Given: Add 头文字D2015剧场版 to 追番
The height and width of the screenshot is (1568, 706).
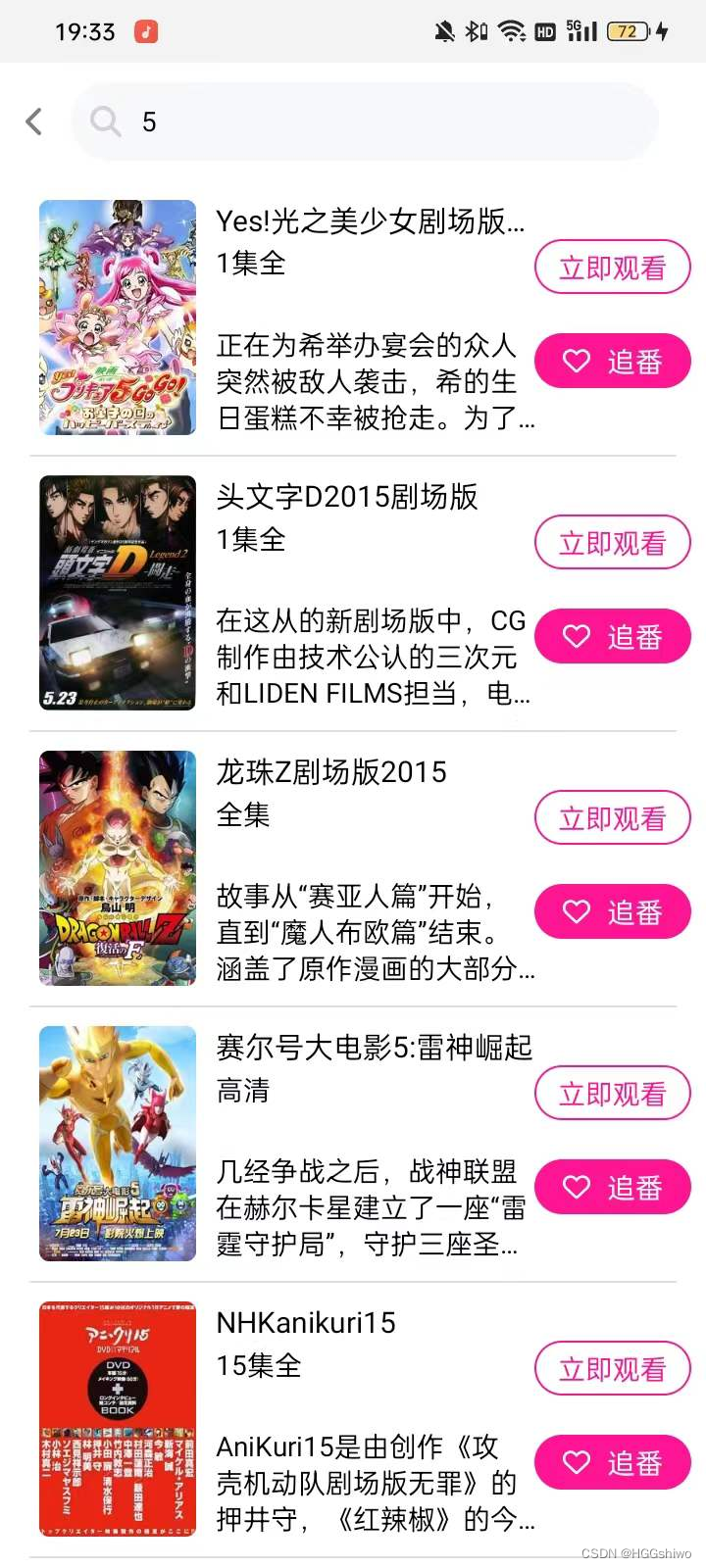Looking at the screenshot, I should (x=612, y=637).
